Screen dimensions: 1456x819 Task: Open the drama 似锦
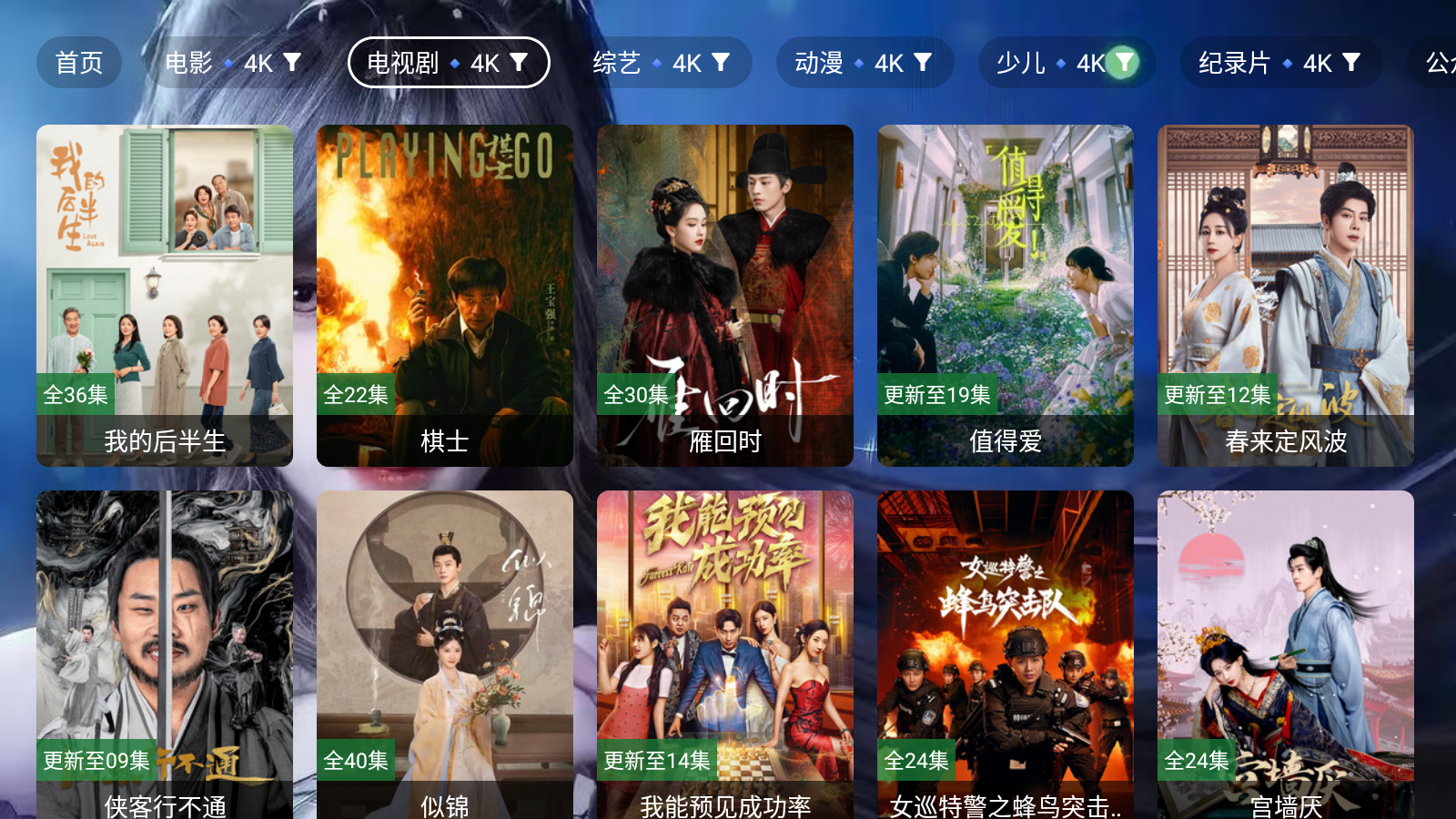[x=445, y=655]
